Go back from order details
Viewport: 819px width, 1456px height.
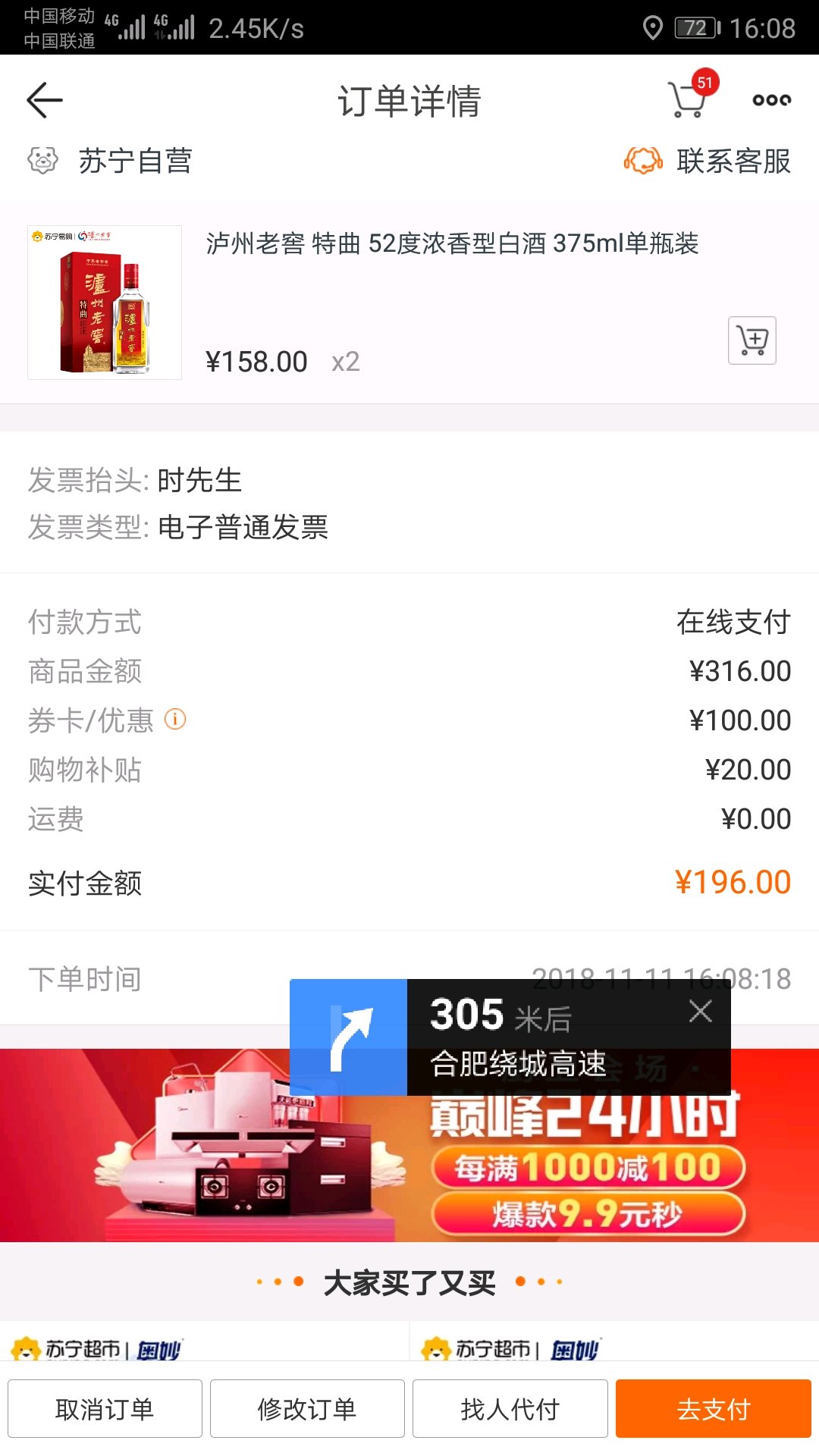click(44, 100)
